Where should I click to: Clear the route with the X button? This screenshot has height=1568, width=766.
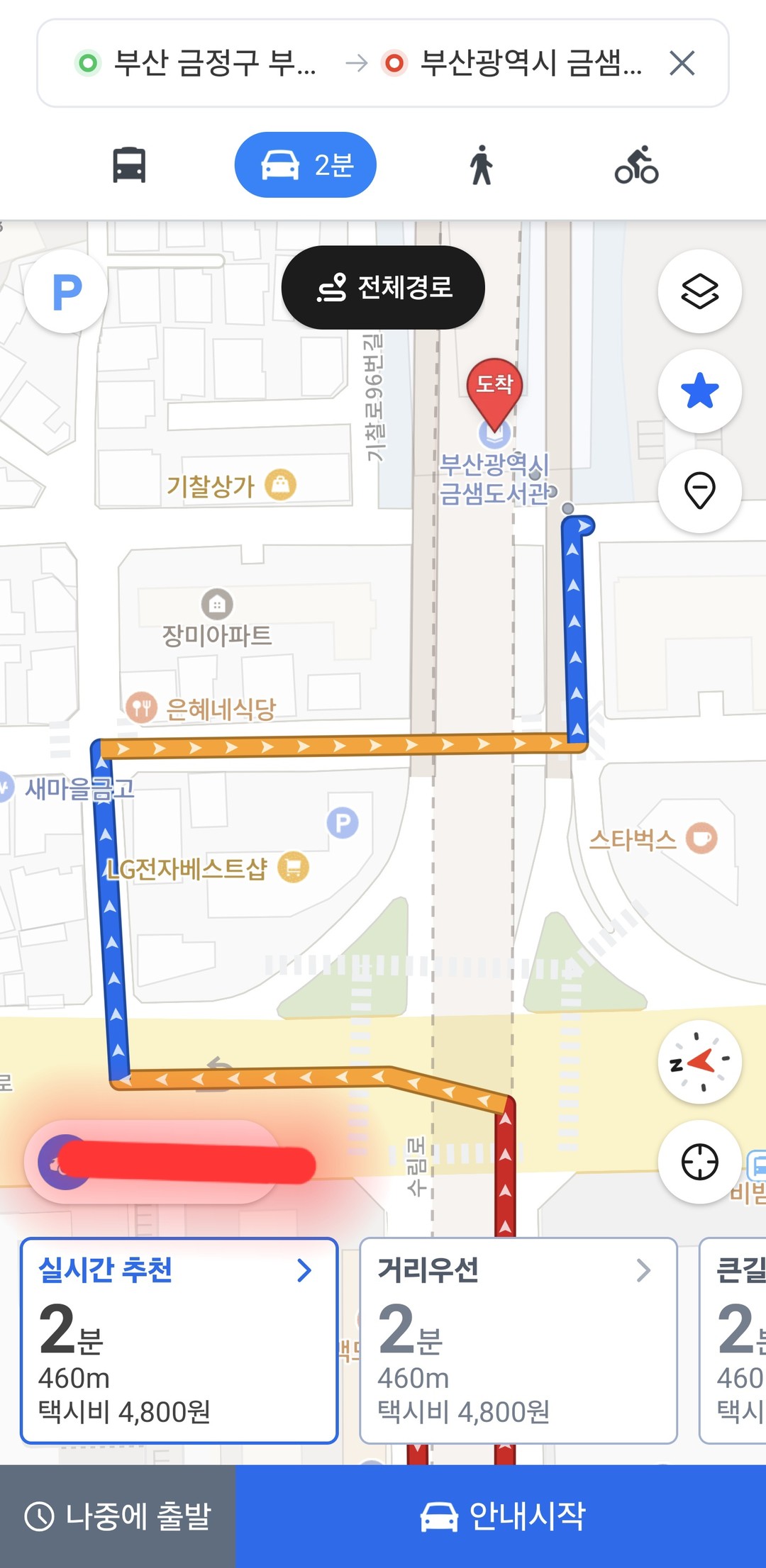tap(682, 64)
